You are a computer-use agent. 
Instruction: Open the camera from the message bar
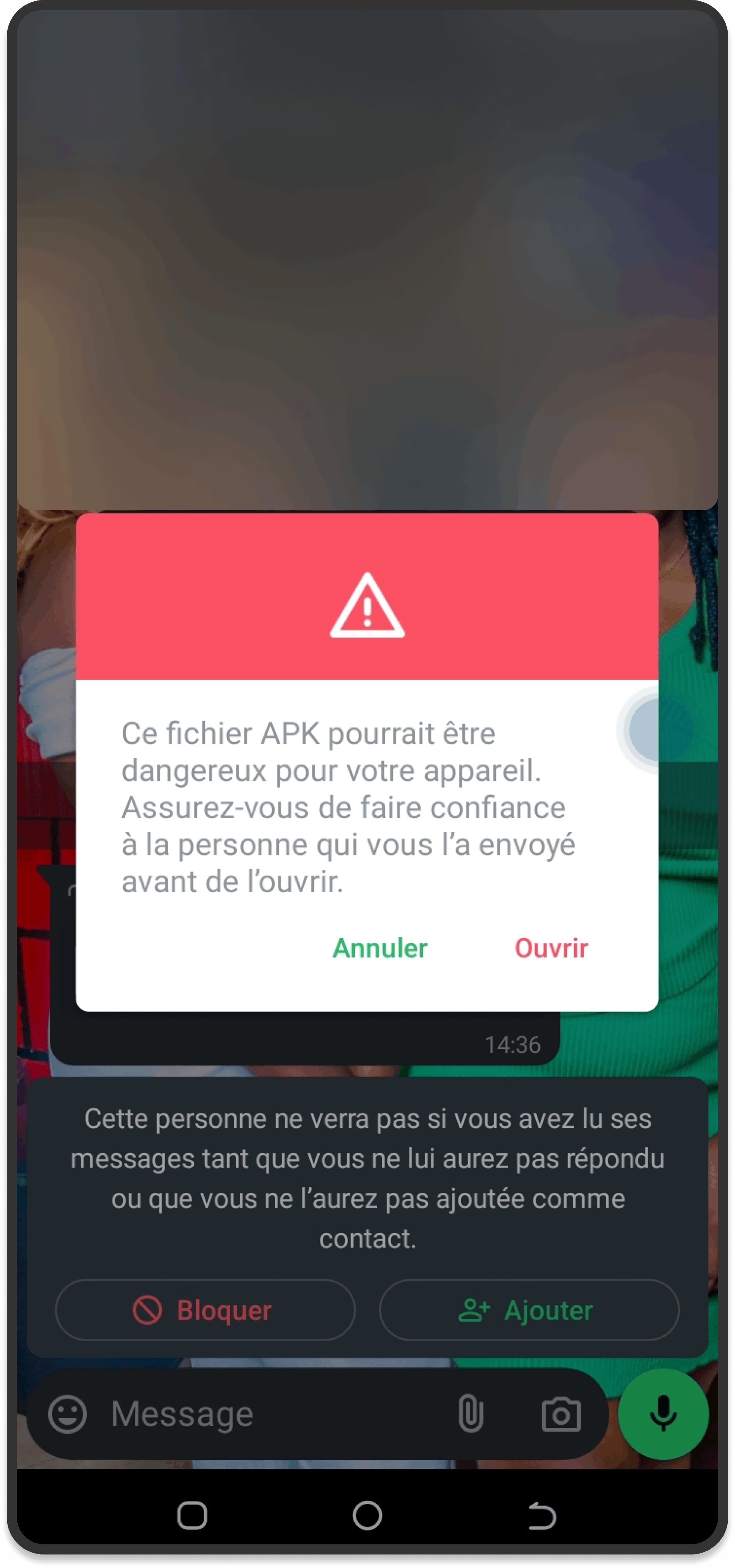pos(561,1413)
